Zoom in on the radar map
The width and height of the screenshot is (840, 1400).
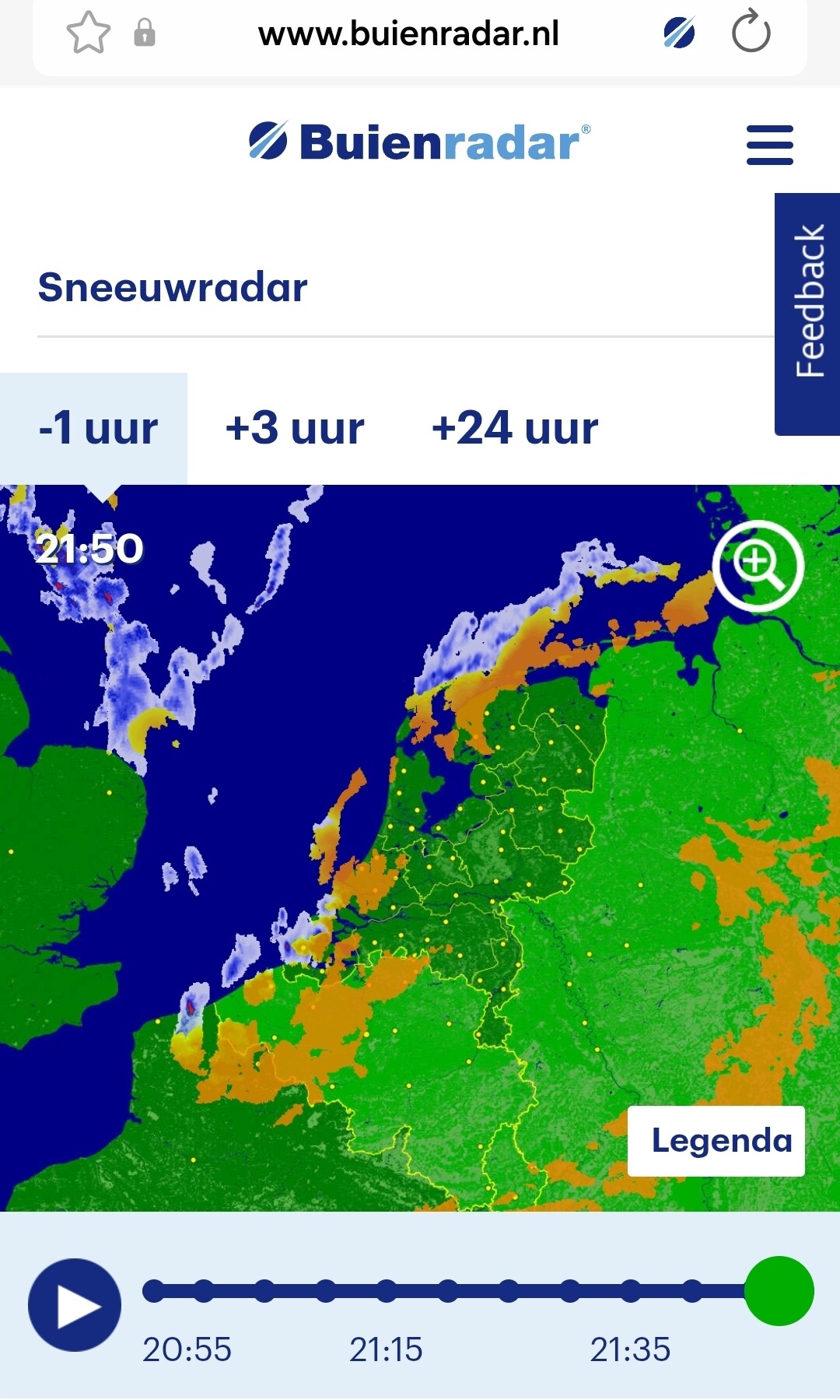pyautogui.click(x=758, y=566)
